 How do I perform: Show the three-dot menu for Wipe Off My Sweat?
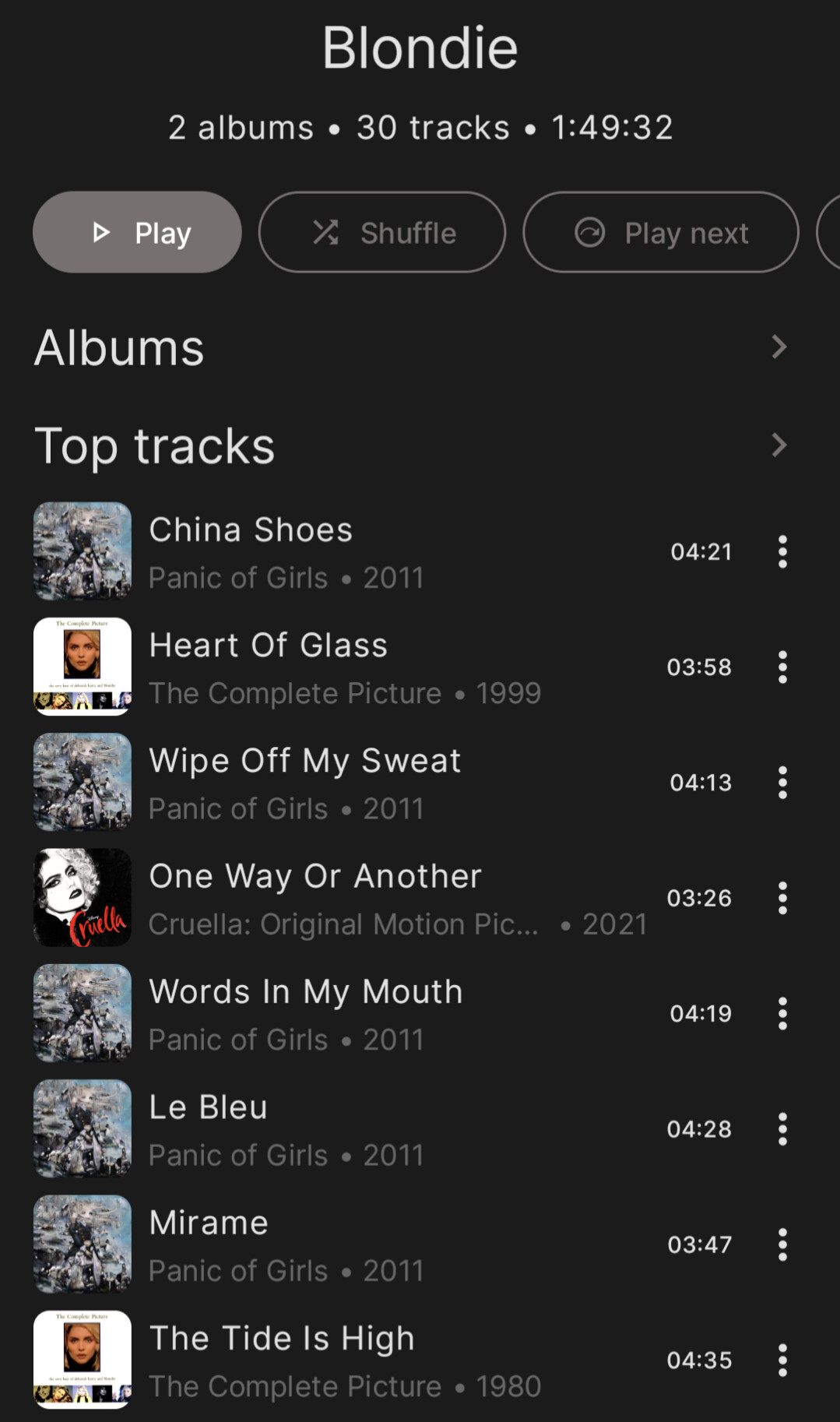point(782,782)
